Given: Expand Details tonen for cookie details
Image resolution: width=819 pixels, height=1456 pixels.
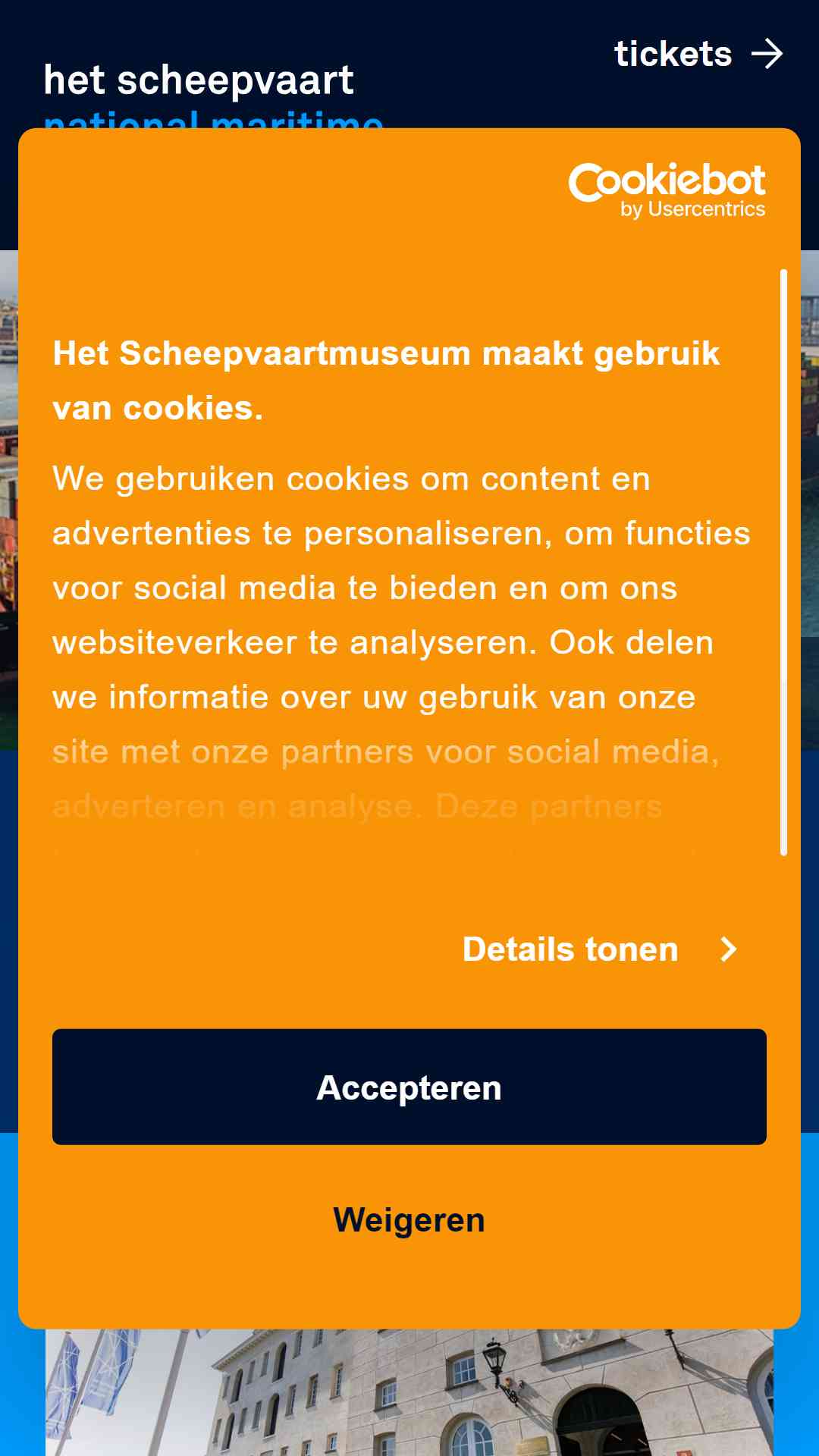Looking at the screenshot, I should tap(600, 949).
